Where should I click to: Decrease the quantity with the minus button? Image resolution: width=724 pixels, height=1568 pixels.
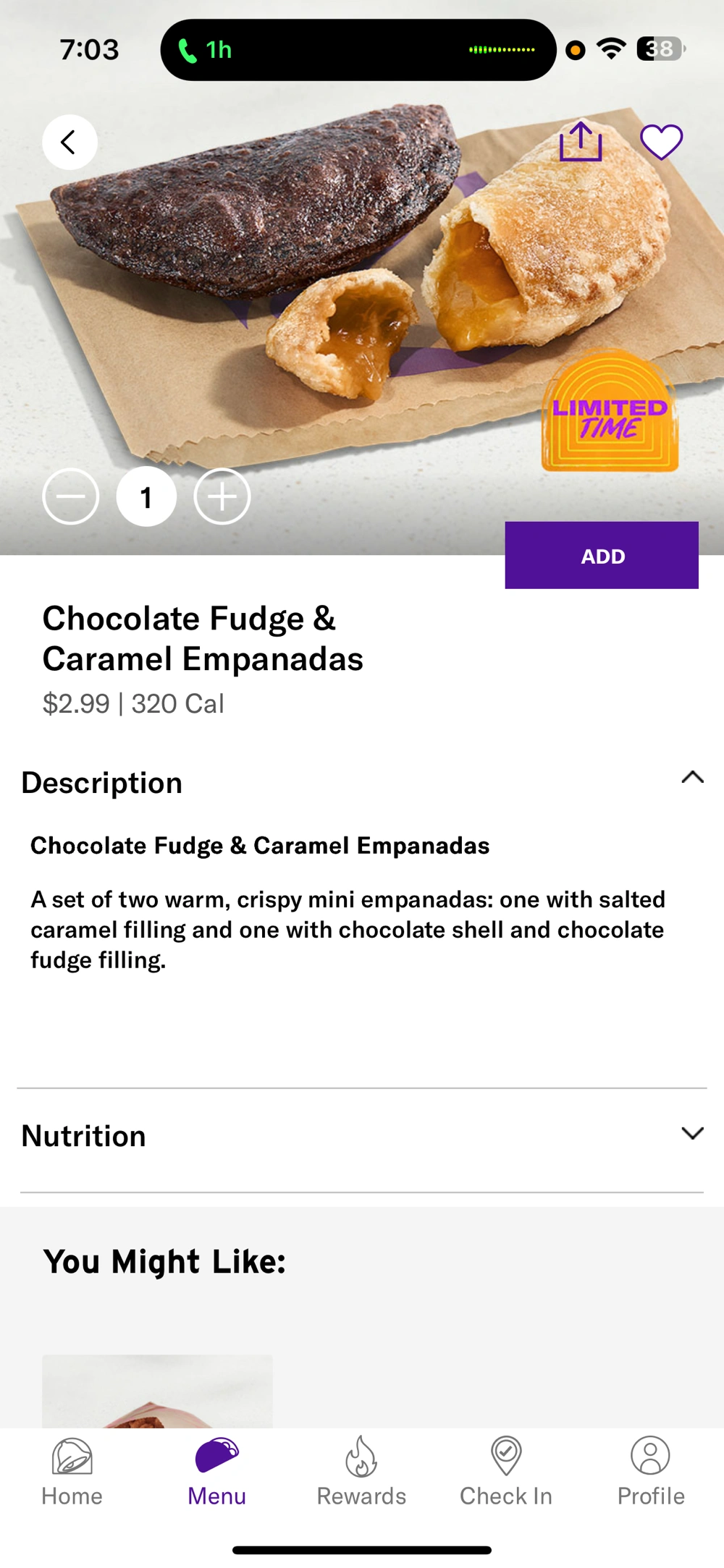71,497
